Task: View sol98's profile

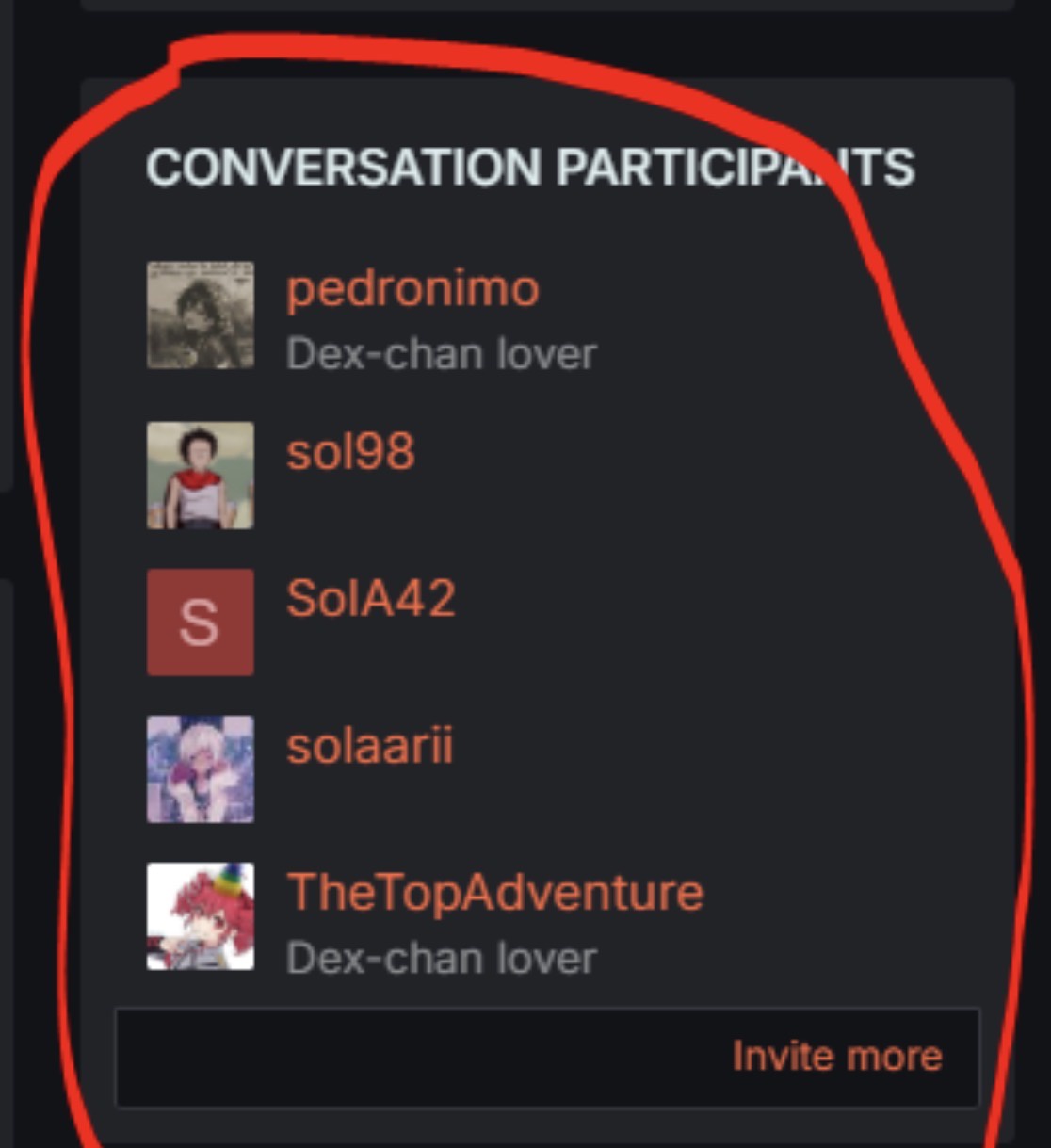Action: click(350, 452)
